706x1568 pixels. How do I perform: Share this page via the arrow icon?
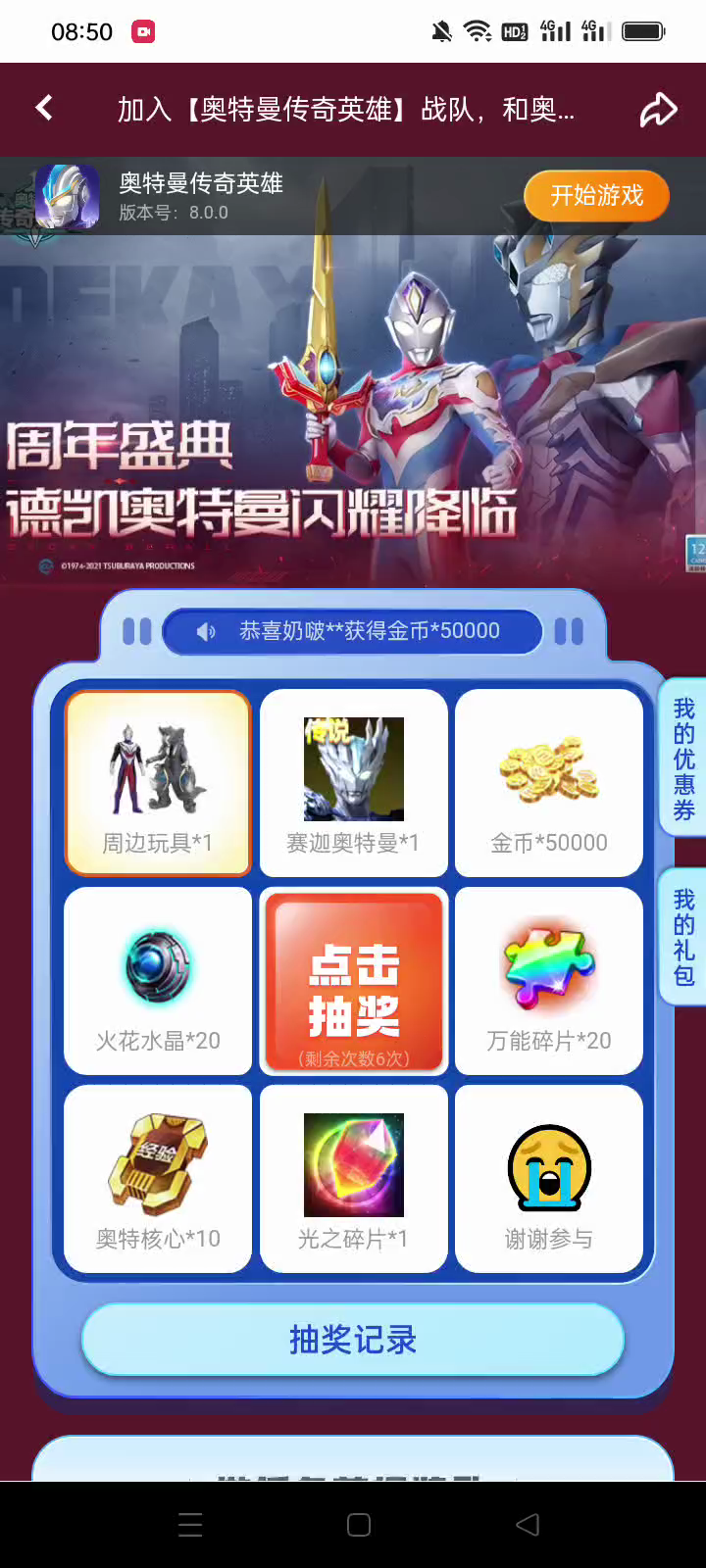[x=658, y=110]
